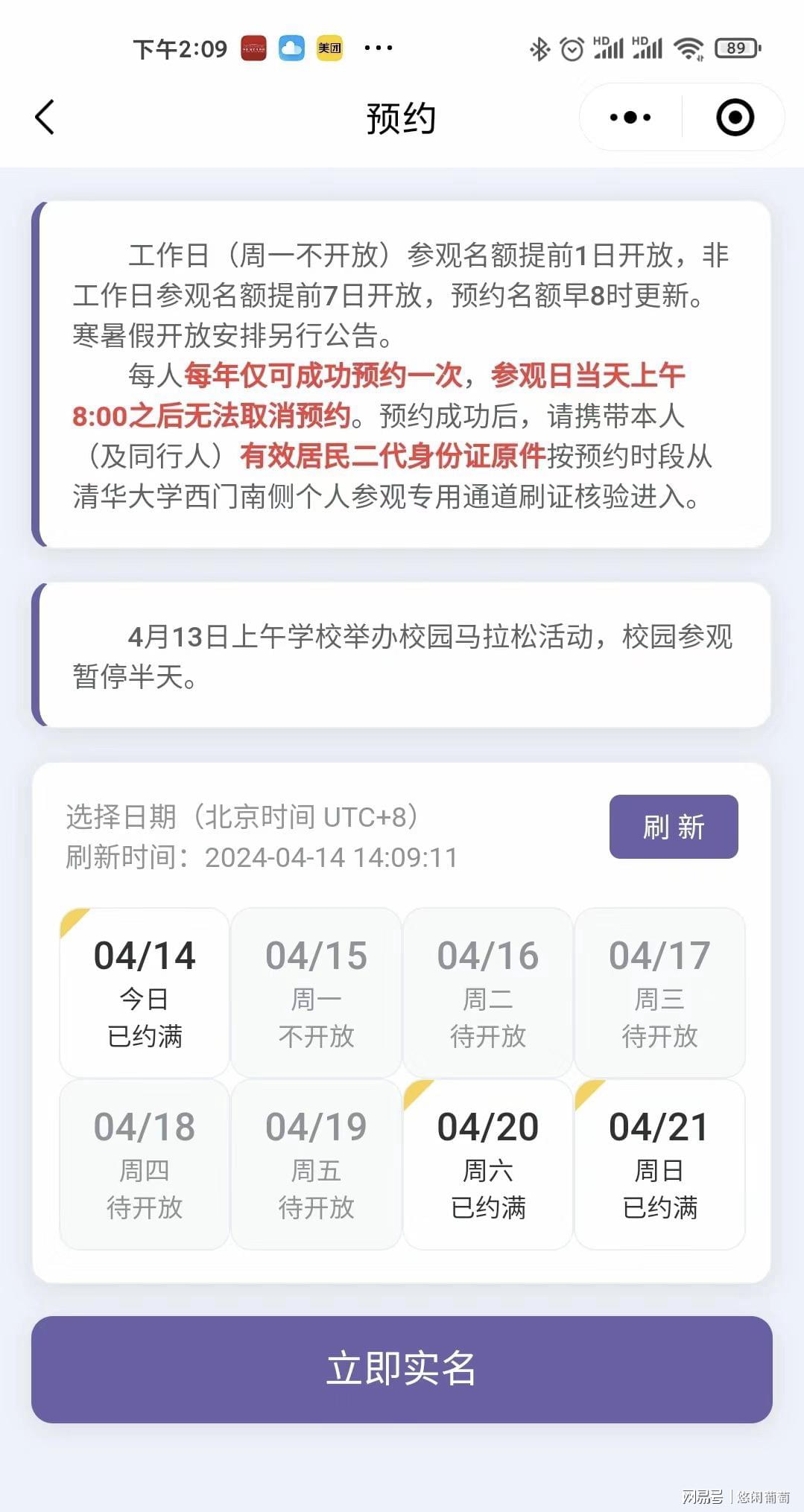
Task: Select the 04/20 周六 date card
Action: pos(488,1164)
